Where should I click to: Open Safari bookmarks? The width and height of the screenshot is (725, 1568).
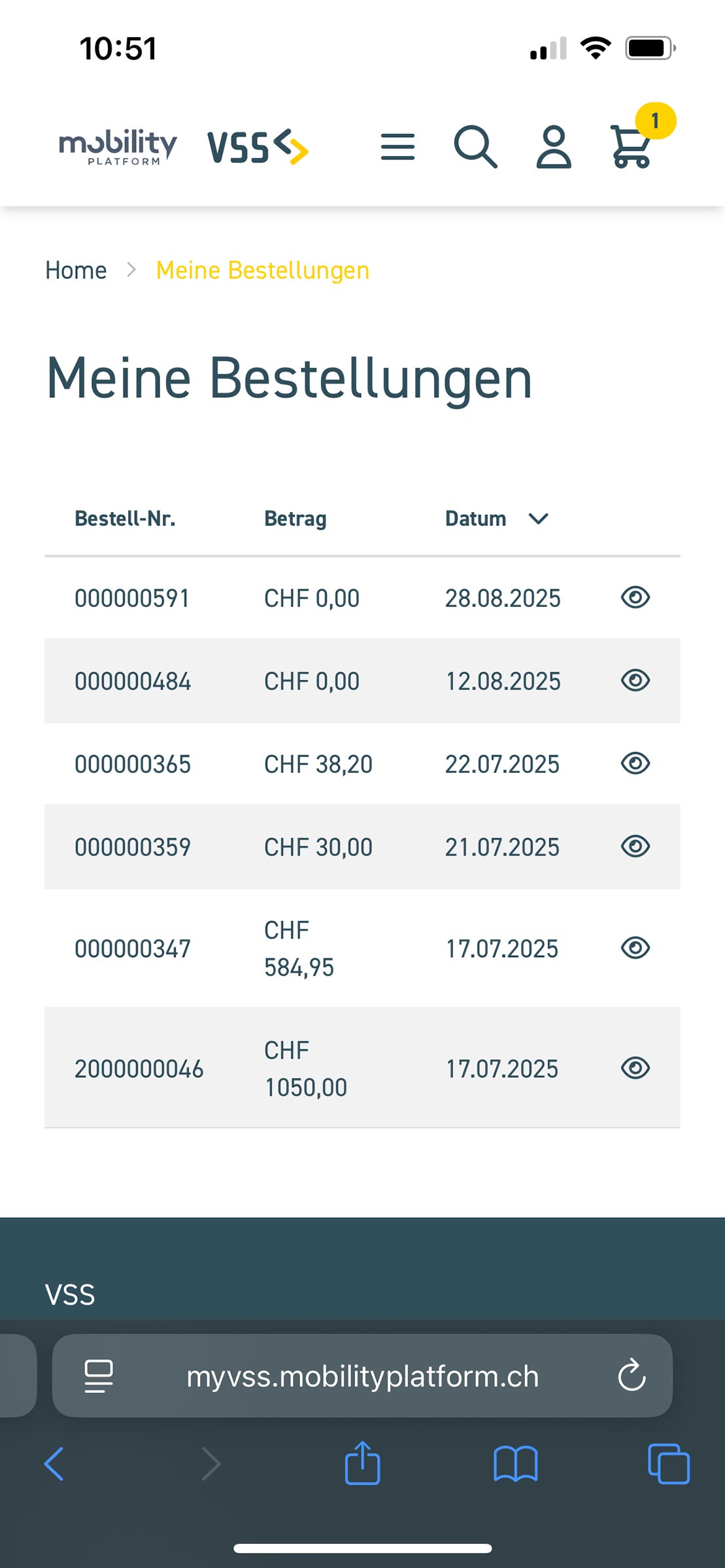click(x=515, y=1463)
